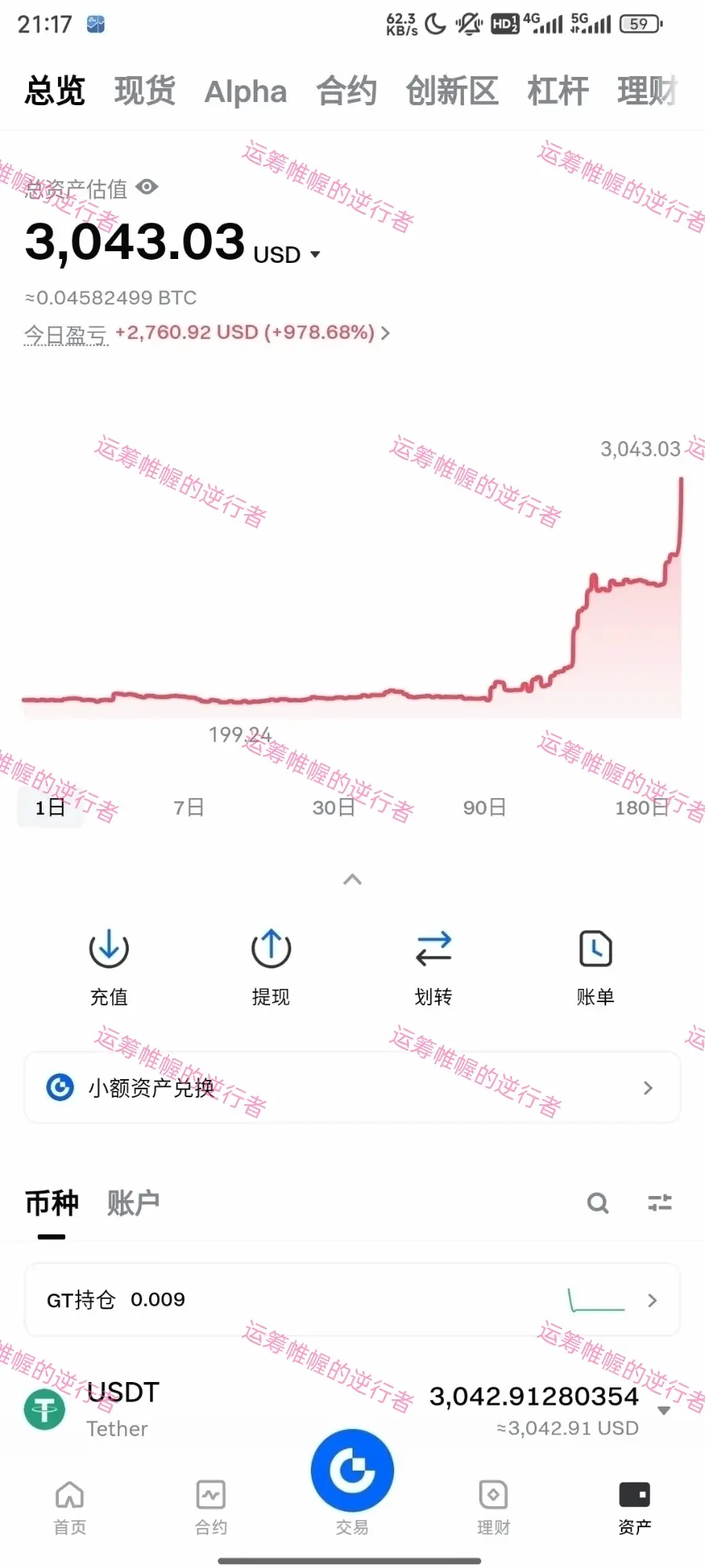Open 小额资产兑换 row

[x=352, y=1088]
